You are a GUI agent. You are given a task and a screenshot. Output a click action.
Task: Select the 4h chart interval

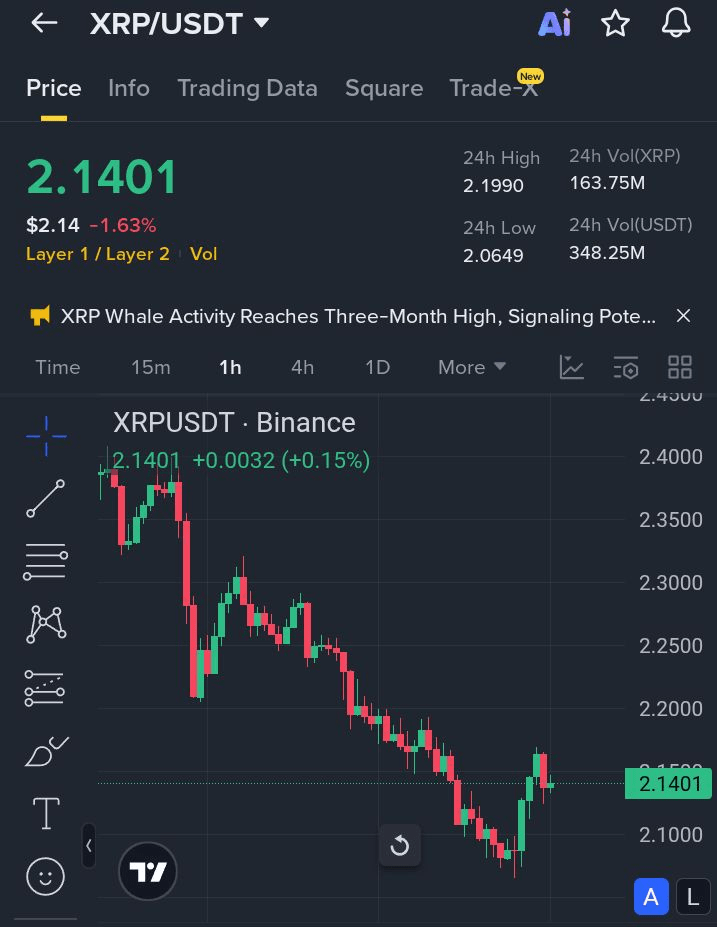[x=302, y=367]
